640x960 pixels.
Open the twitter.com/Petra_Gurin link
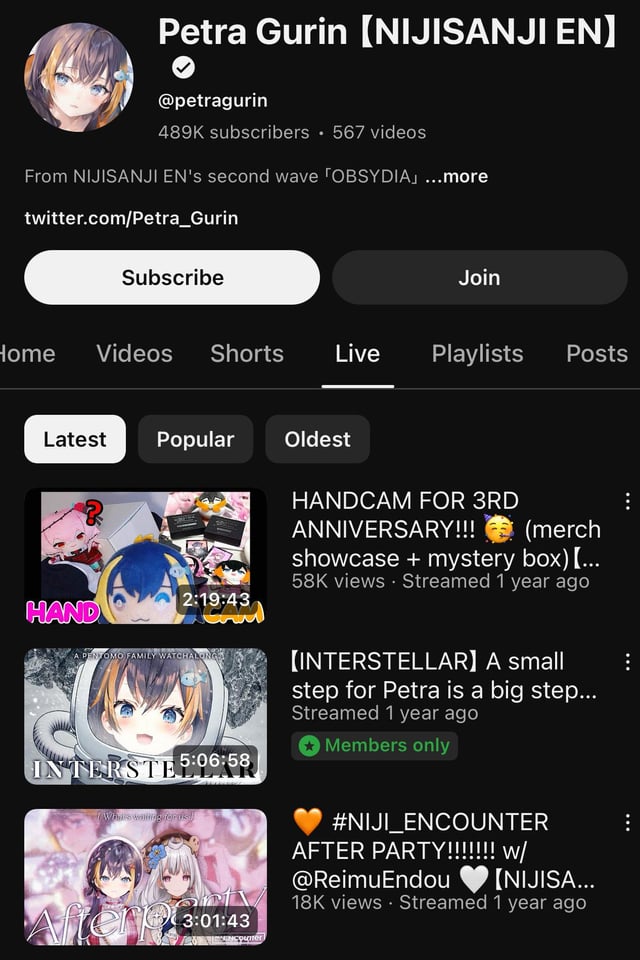point(131,217)
